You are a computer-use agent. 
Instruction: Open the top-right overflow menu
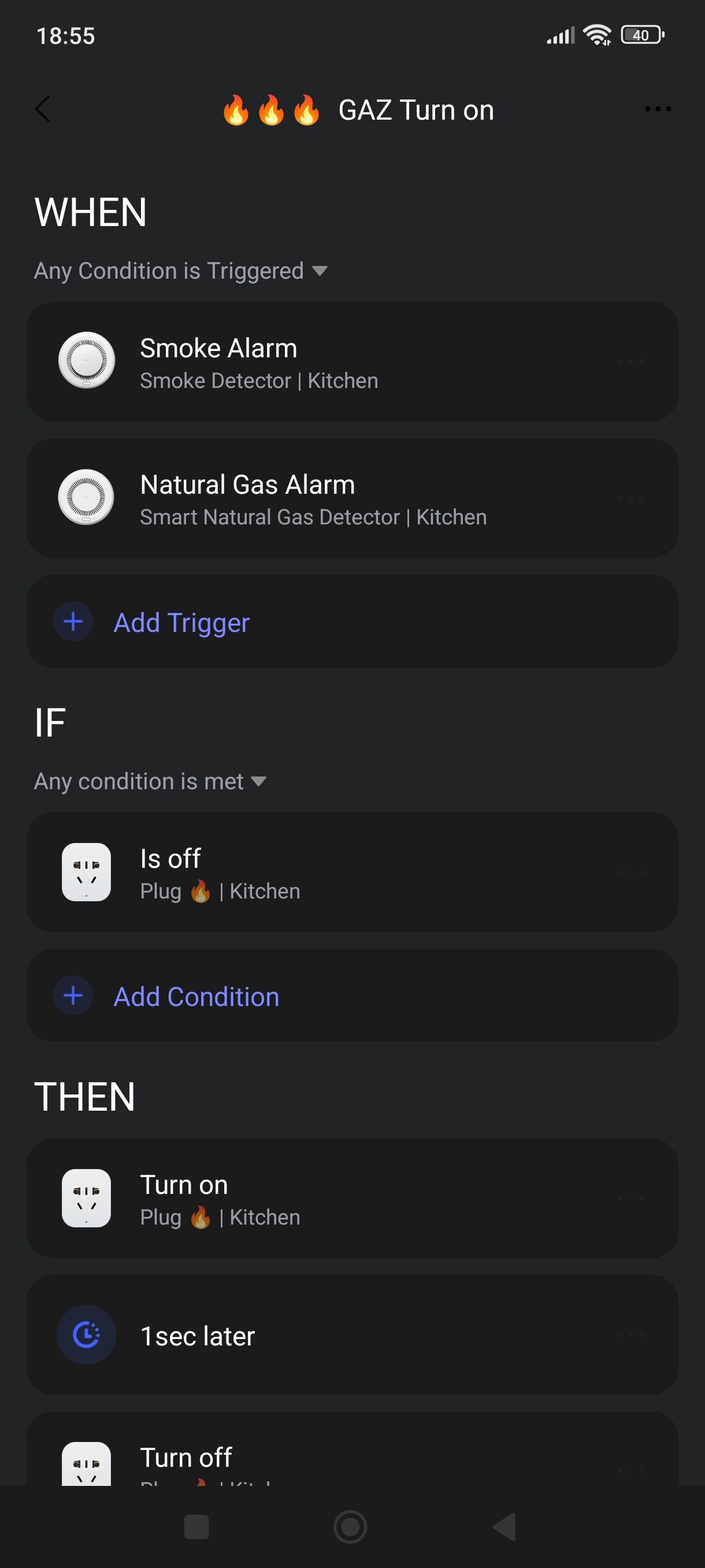[x=657, y=109]
